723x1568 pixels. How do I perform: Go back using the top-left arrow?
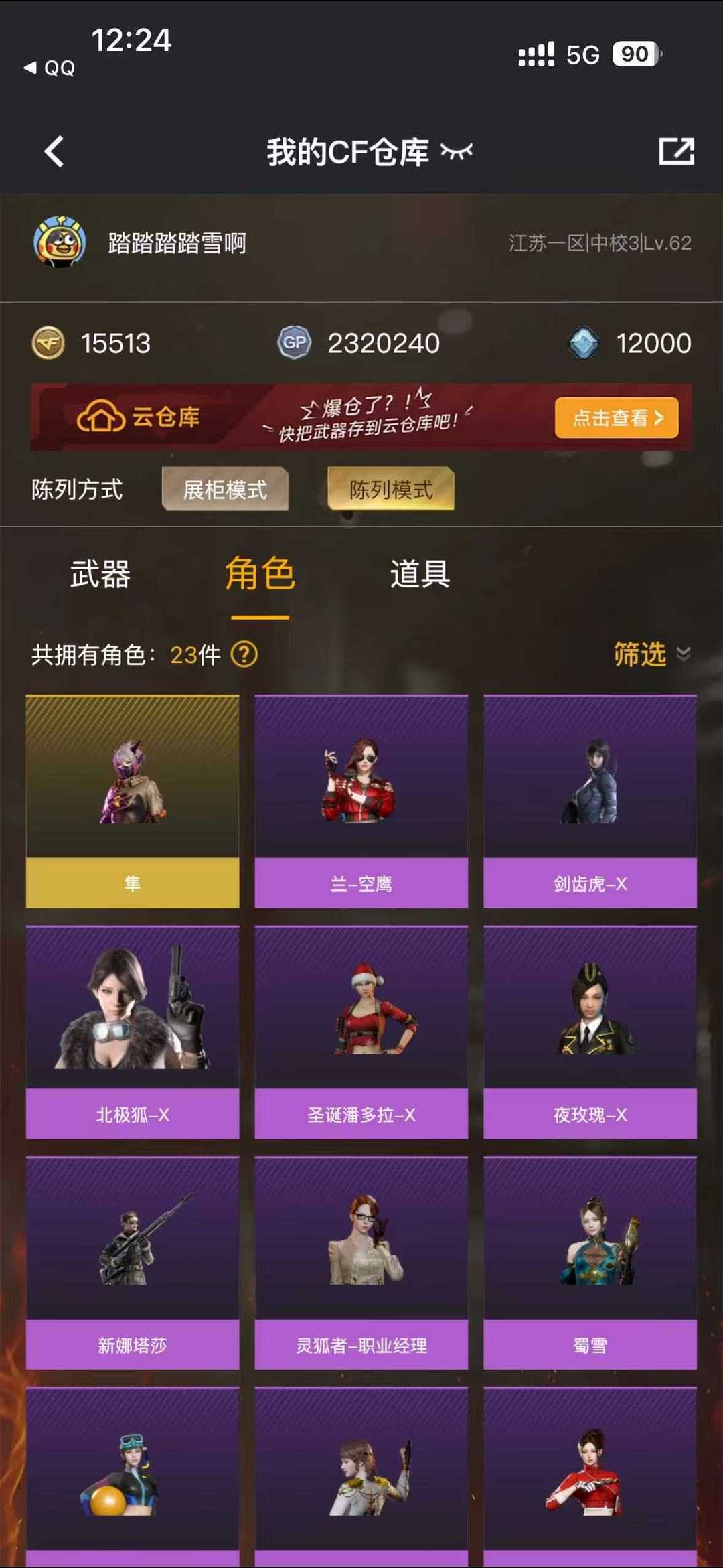coord(54,151)
